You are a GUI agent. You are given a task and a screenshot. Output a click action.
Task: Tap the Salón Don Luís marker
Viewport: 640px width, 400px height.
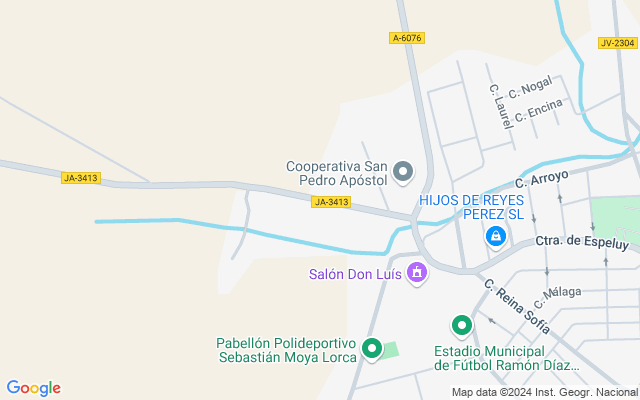click(417, 272)
